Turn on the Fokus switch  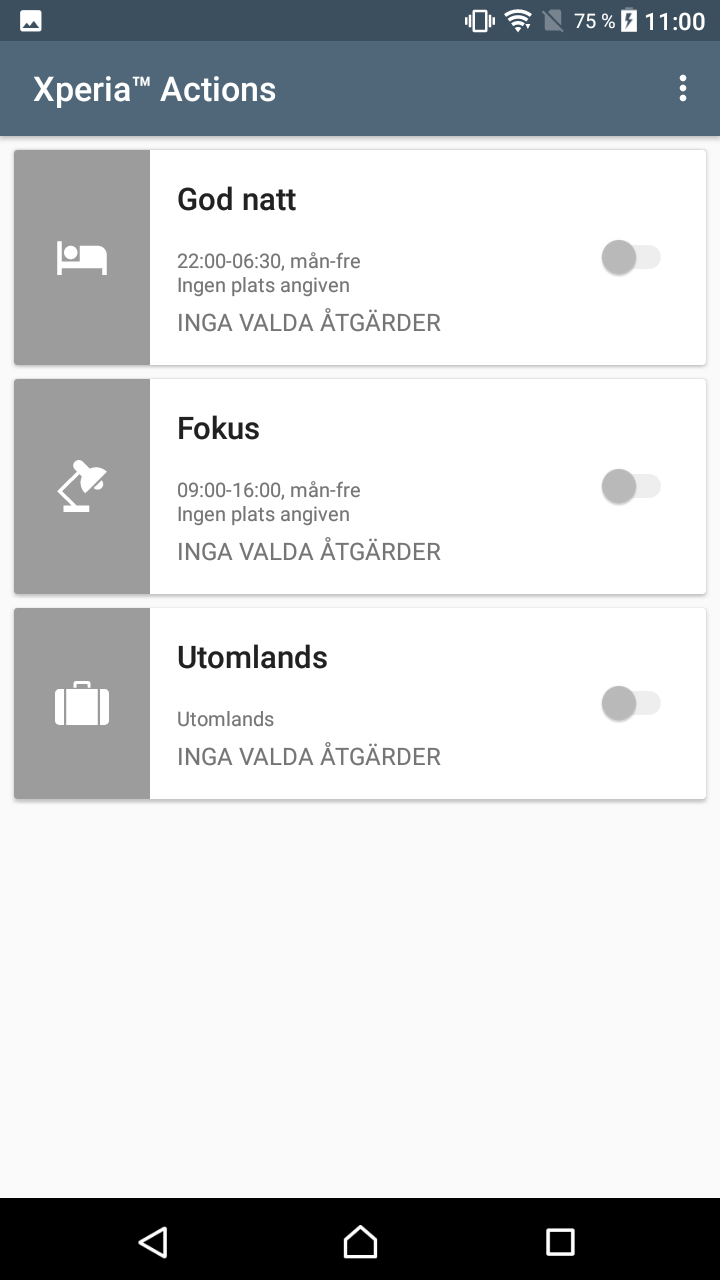[x=631, y=487]
